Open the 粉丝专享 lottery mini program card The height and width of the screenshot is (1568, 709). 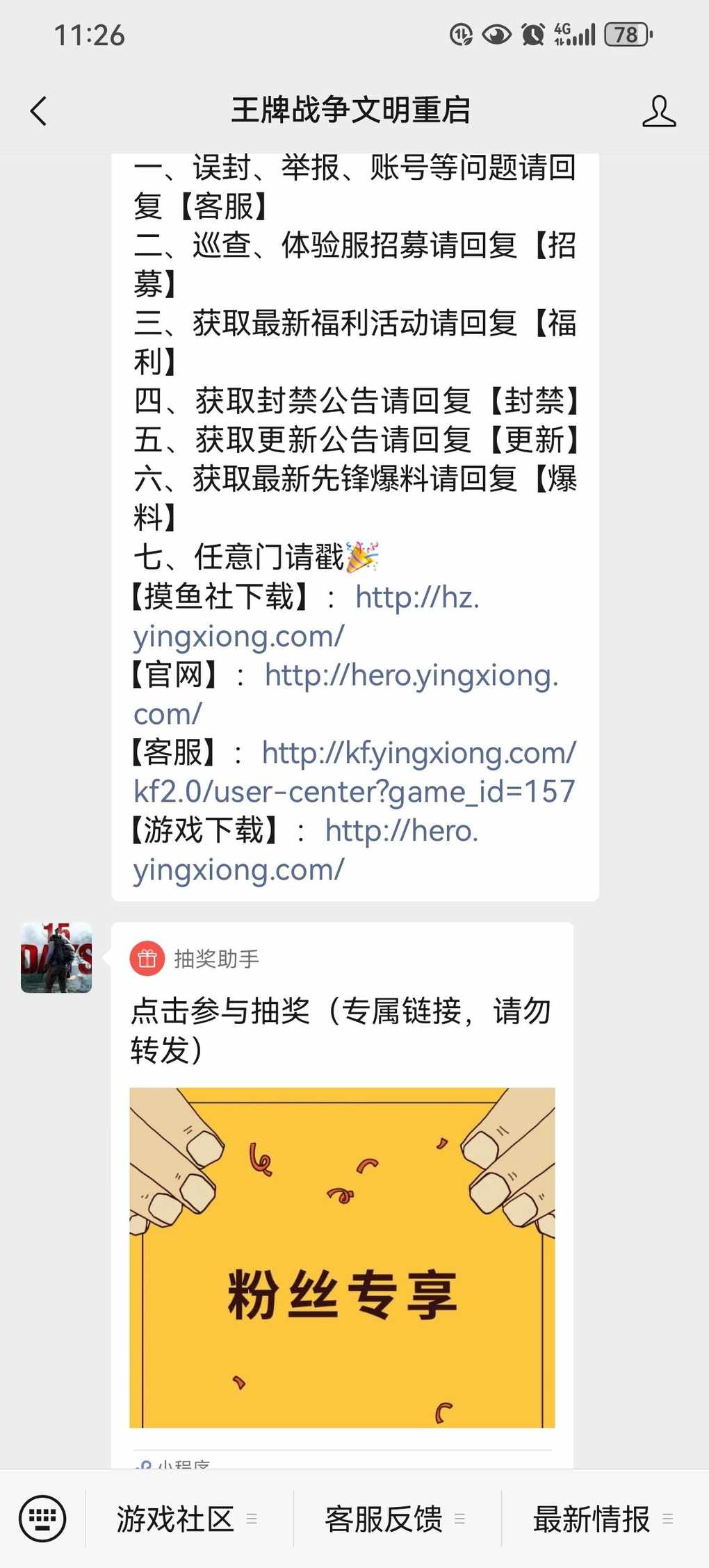(342, 1257)
